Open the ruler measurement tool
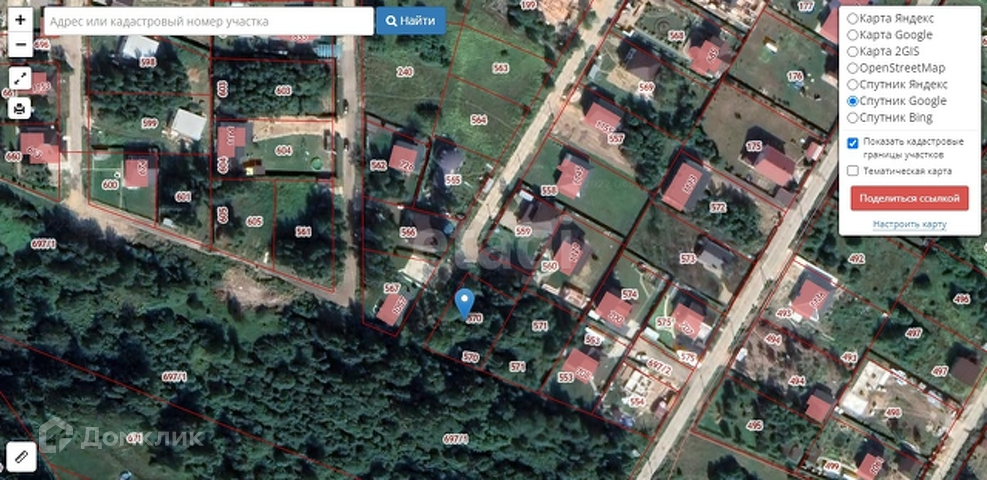The height and width of the screenshot is (480, 987). 21,457
